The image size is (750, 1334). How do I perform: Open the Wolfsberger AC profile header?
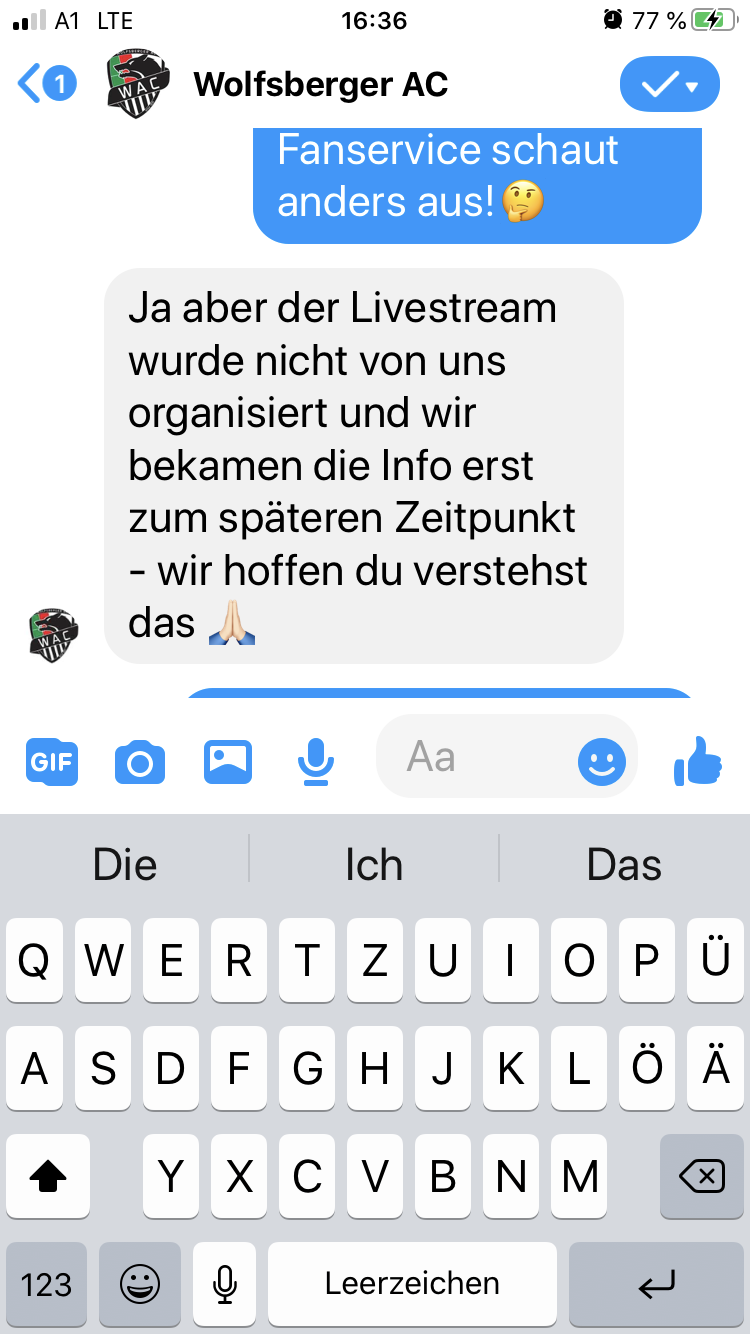(278, 85)
